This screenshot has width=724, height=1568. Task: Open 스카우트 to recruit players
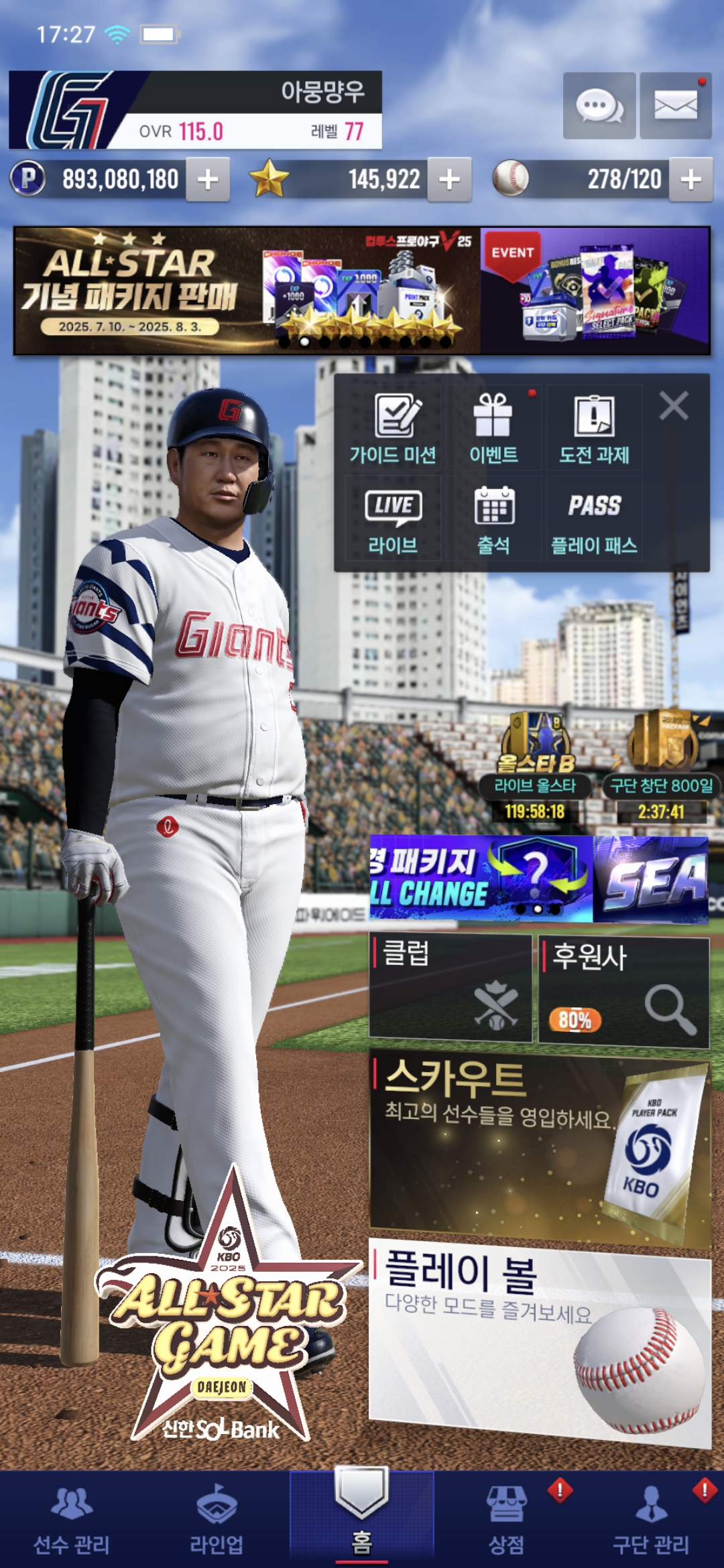coord(540,1147)
